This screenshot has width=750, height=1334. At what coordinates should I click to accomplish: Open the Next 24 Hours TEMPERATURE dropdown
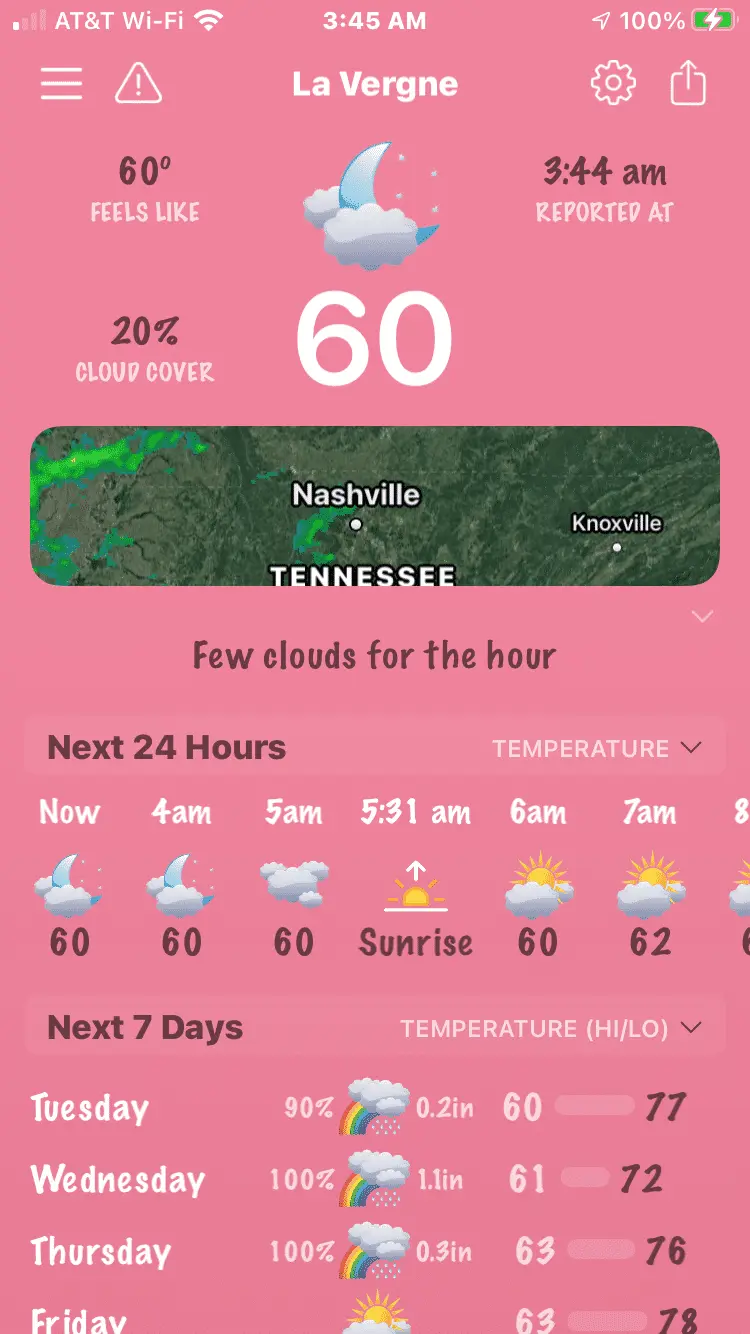[596, 749]
